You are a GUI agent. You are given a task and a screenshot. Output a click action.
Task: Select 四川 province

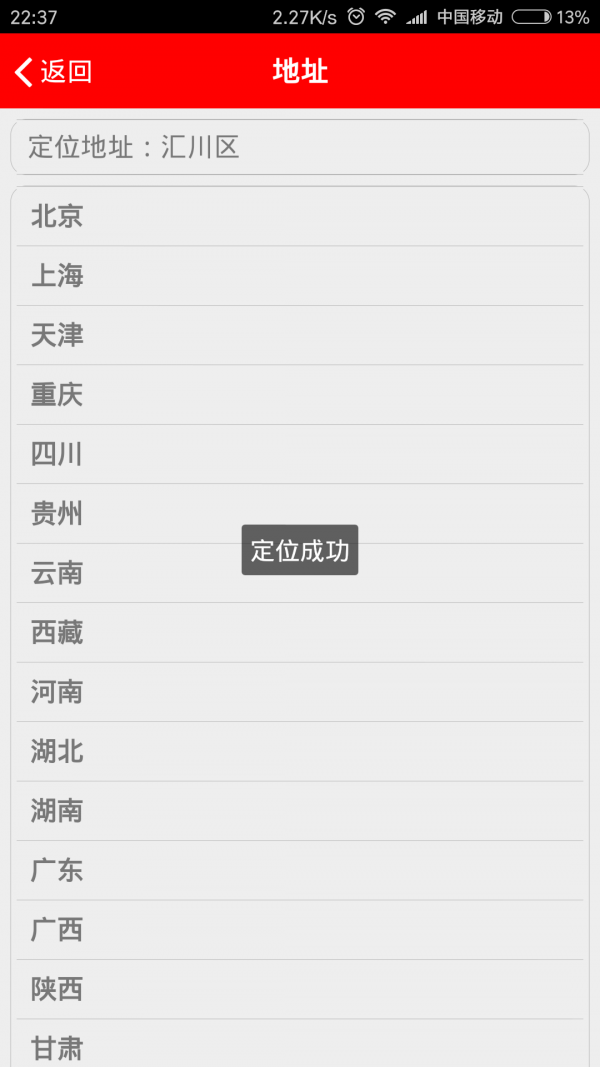(299, 455)
